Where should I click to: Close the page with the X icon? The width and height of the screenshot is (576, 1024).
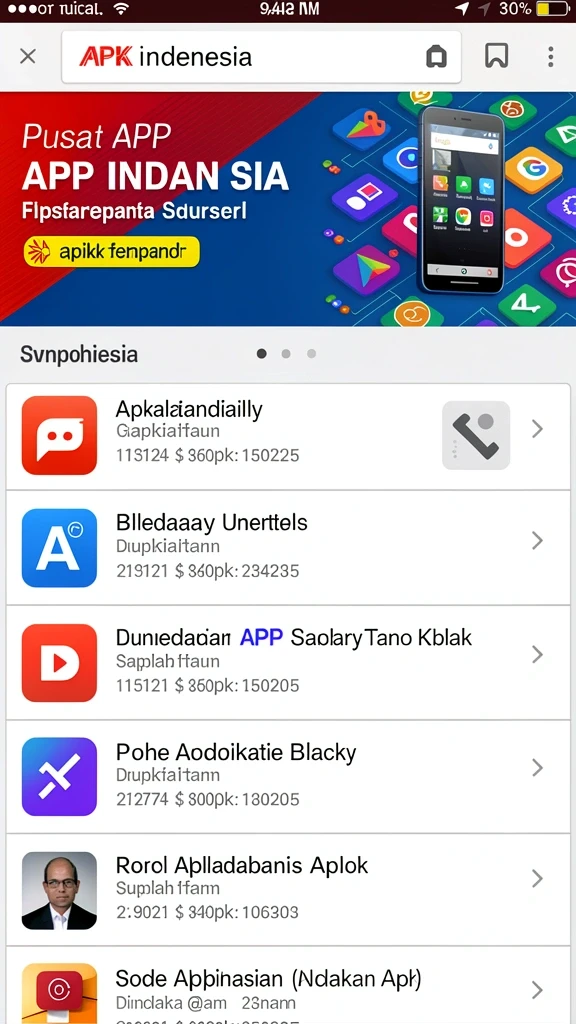coord(27,57)
